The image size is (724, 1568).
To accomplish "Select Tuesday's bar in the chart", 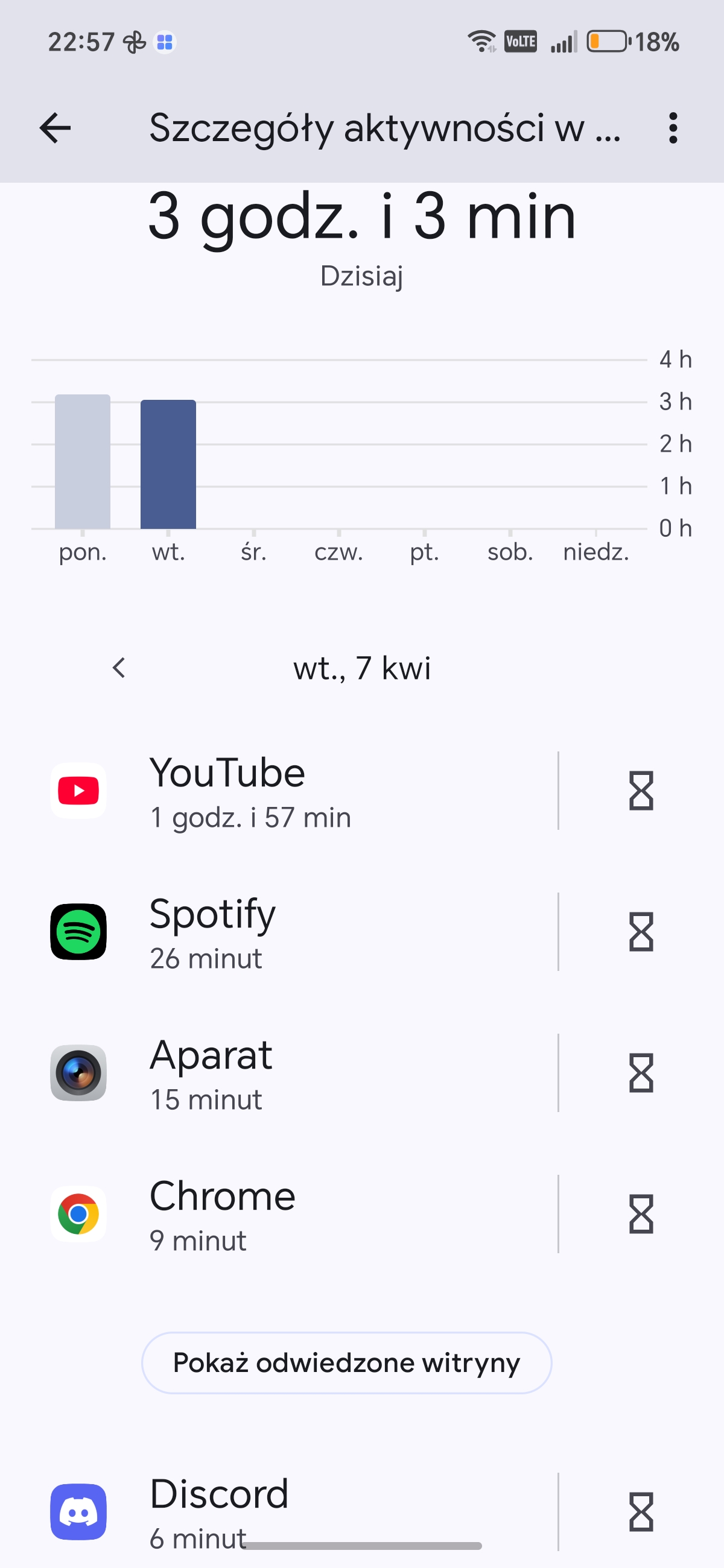I will click(x=168, y=464).
